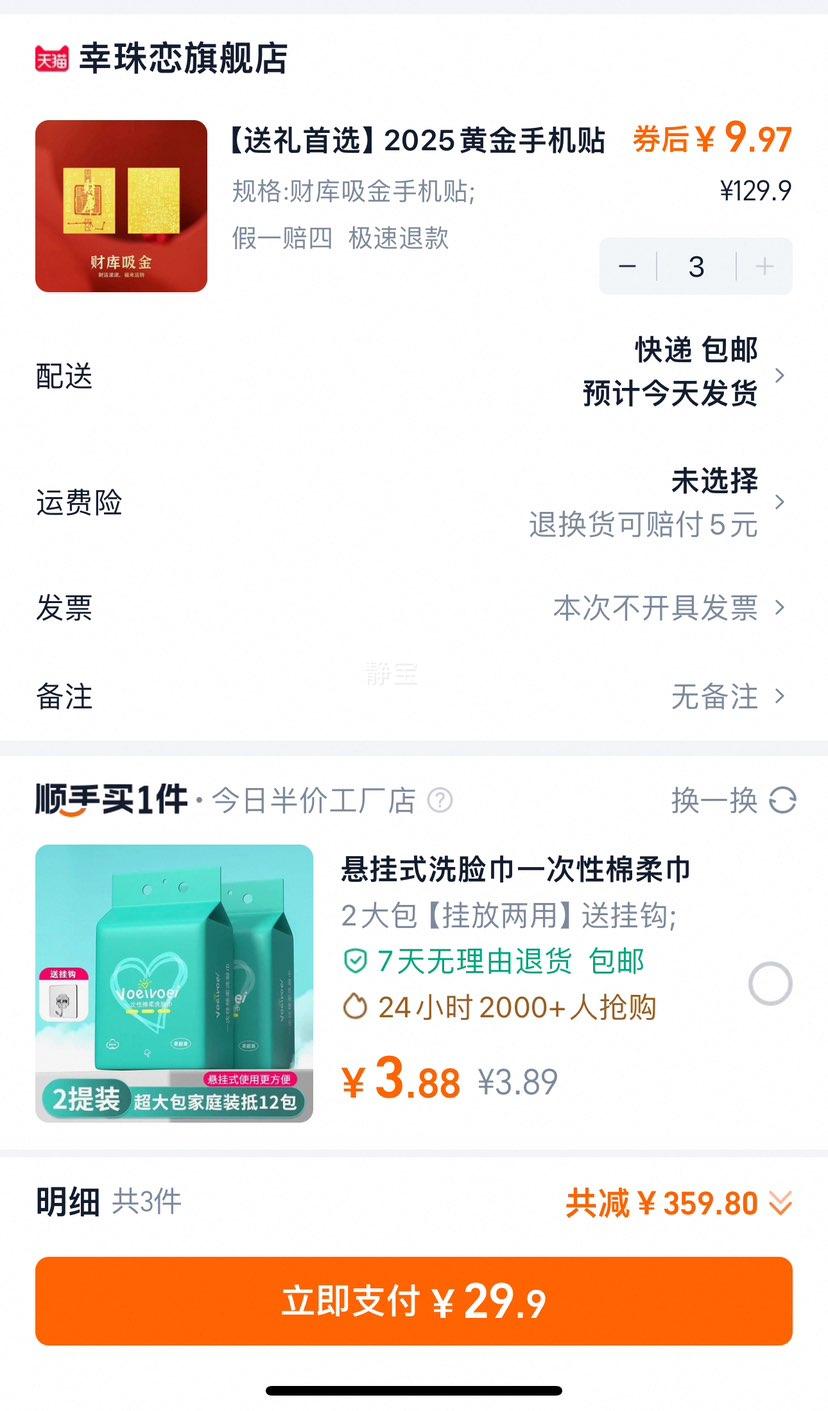Expand the 配送 shipping options chevron

tap(781, 373)
